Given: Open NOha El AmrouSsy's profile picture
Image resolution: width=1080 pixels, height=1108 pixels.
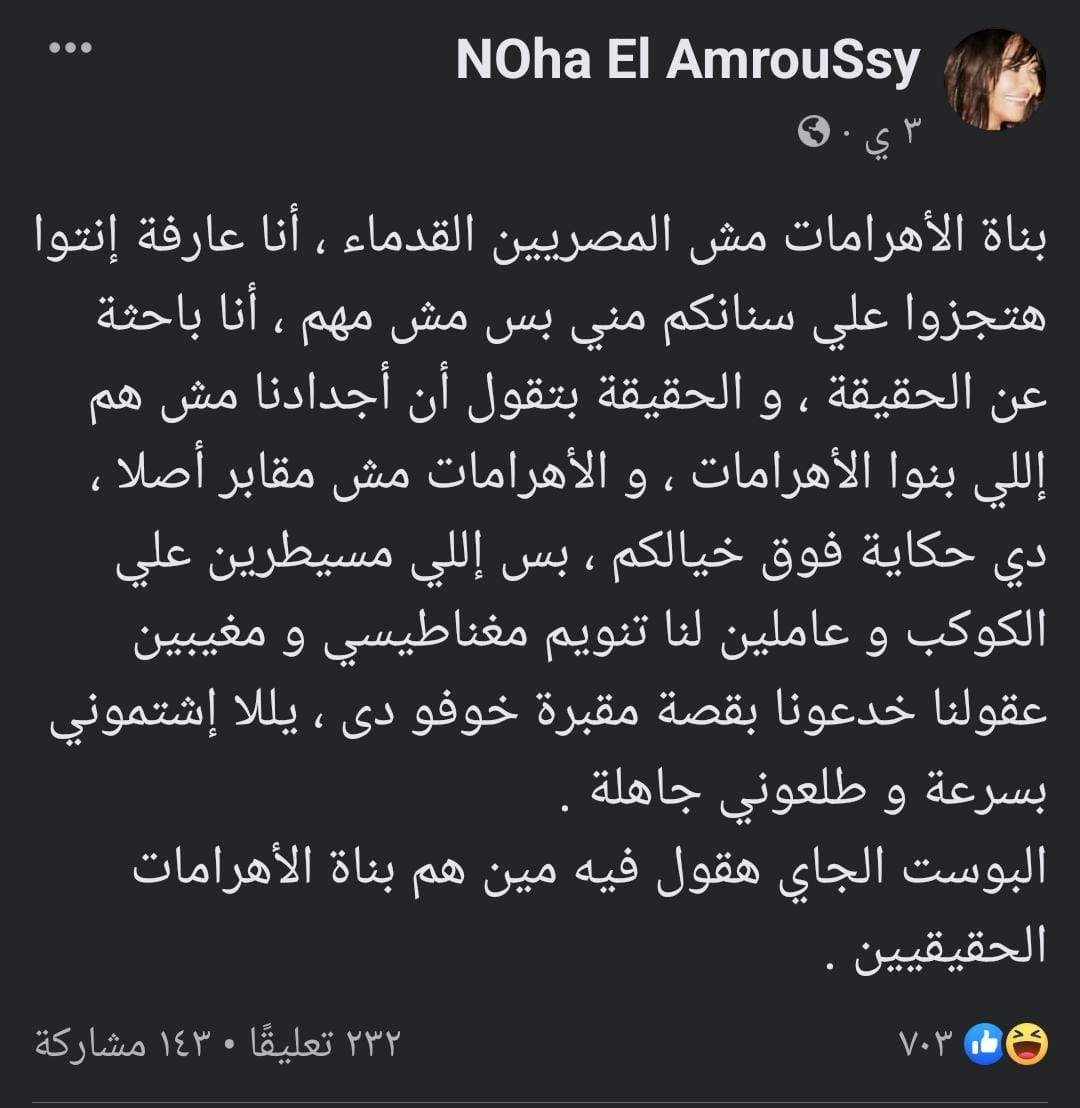Looking at the screenshot, I should [x=995, y=79].
